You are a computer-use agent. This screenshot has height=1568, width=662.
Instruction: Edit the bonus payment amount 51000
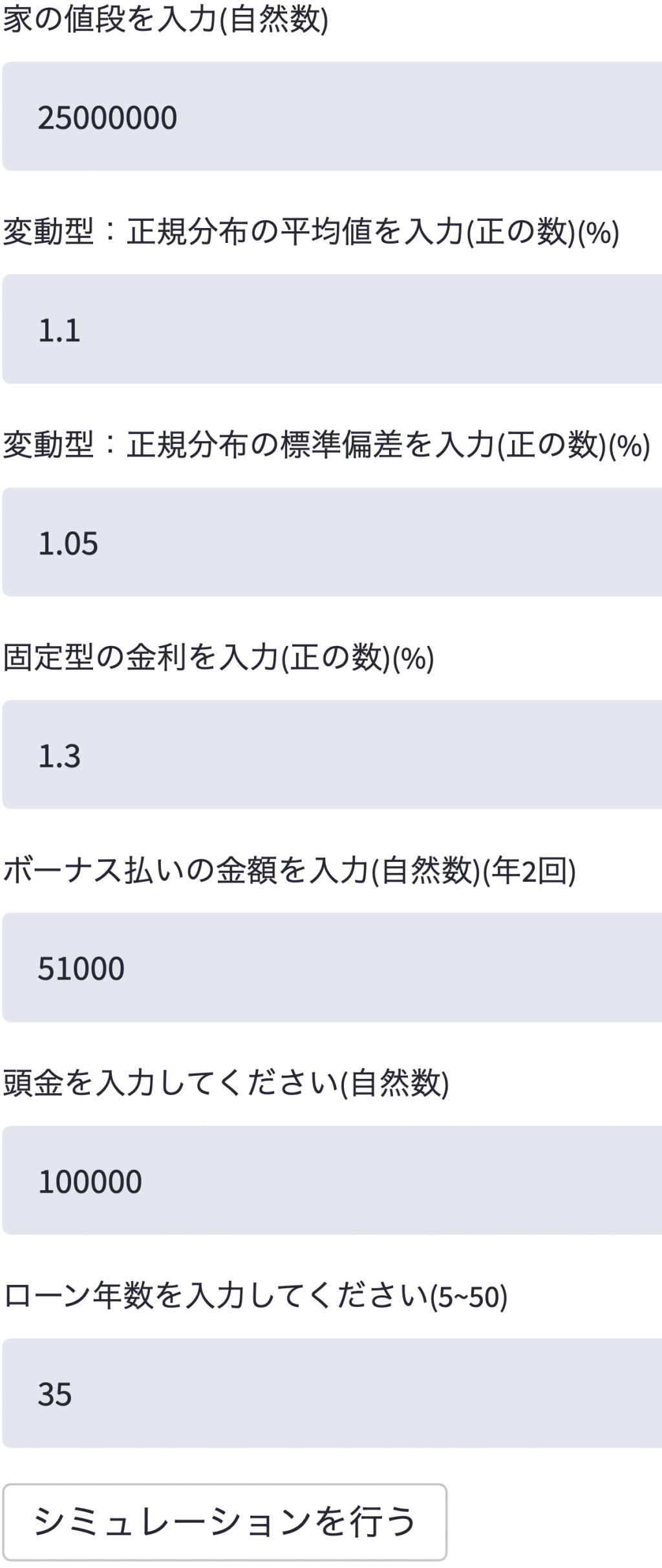tap(331, 967)
